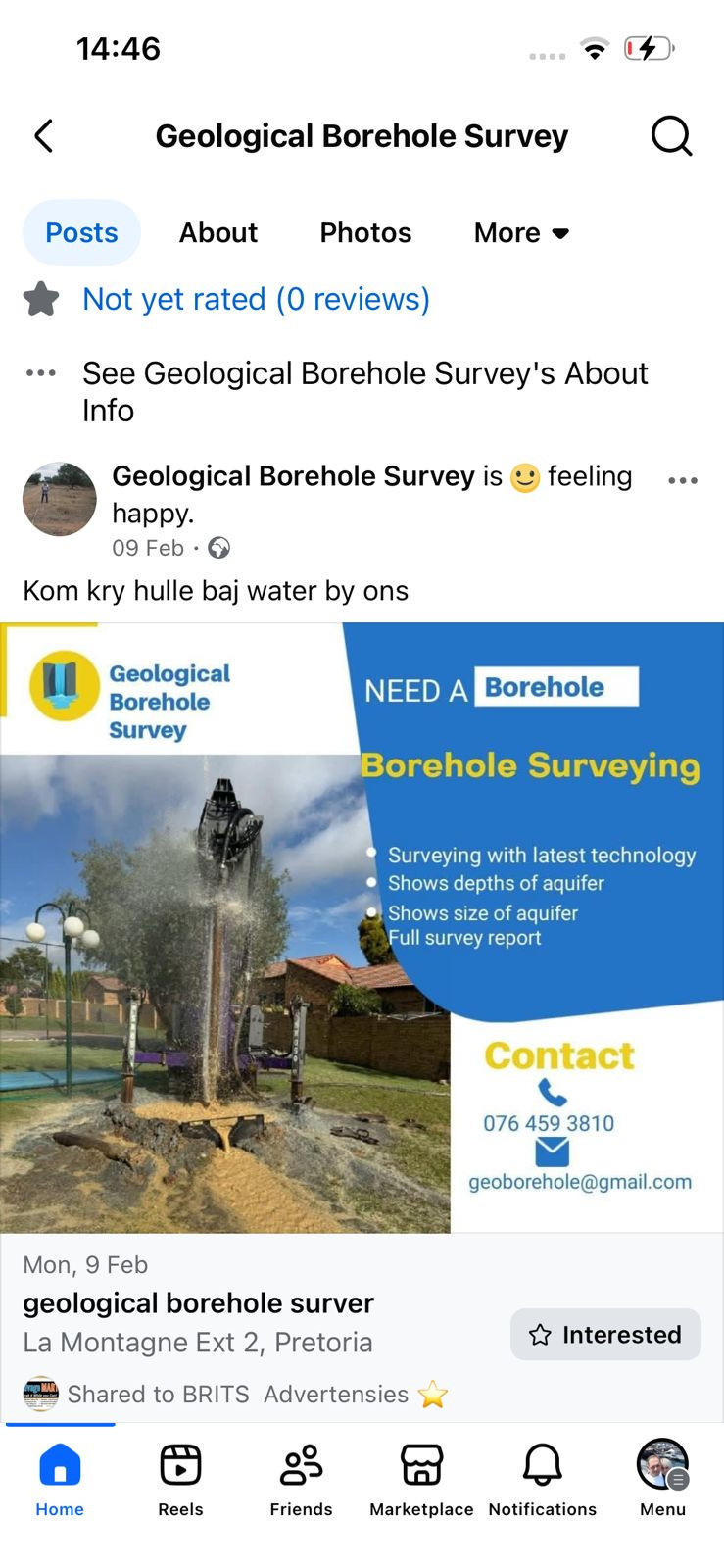The width and height of the screenshot is (724, 1568).
Task: Check the Notifications tab
Action: (x=542, y=1480)
